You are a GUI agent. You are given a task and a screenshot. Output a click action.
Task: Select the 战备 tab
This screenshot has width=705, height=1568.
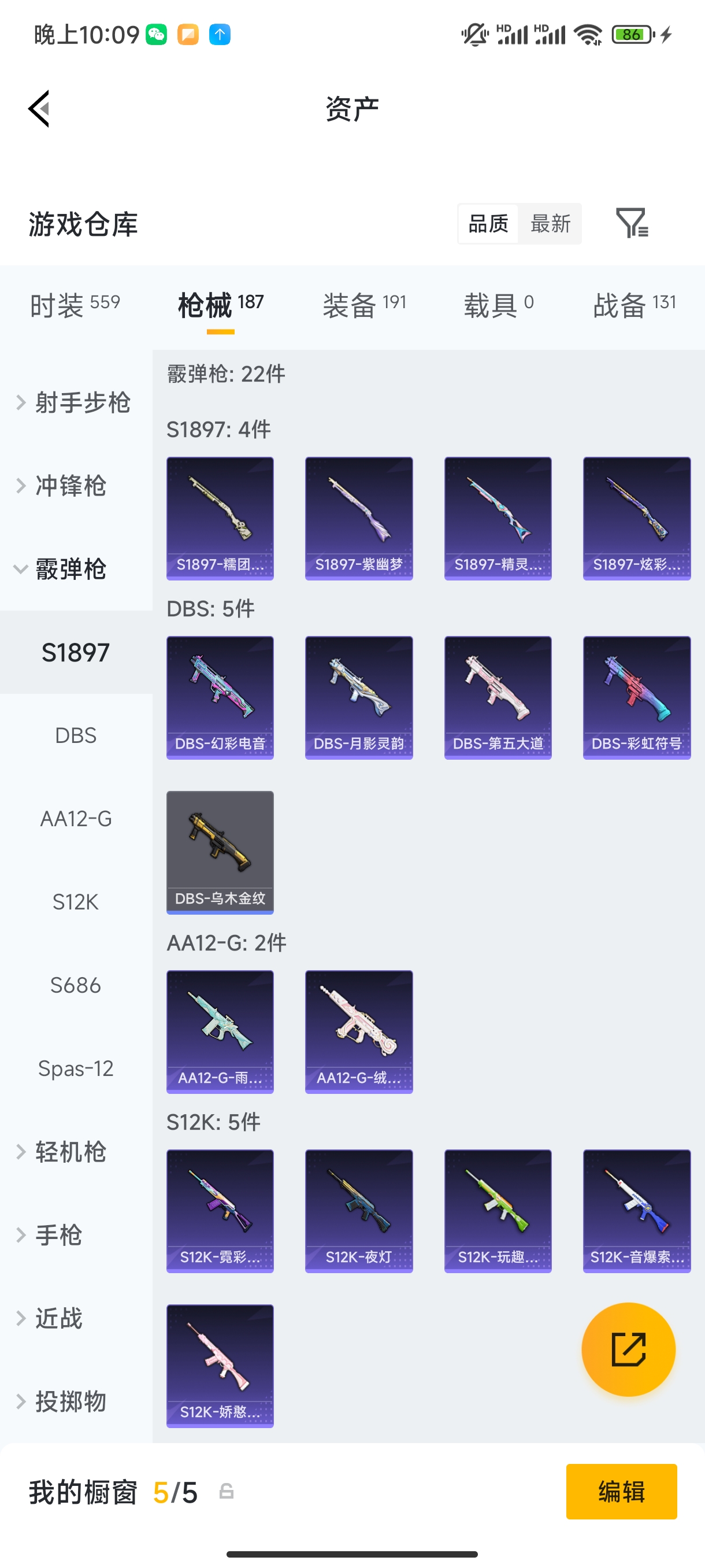click(634, 304)
